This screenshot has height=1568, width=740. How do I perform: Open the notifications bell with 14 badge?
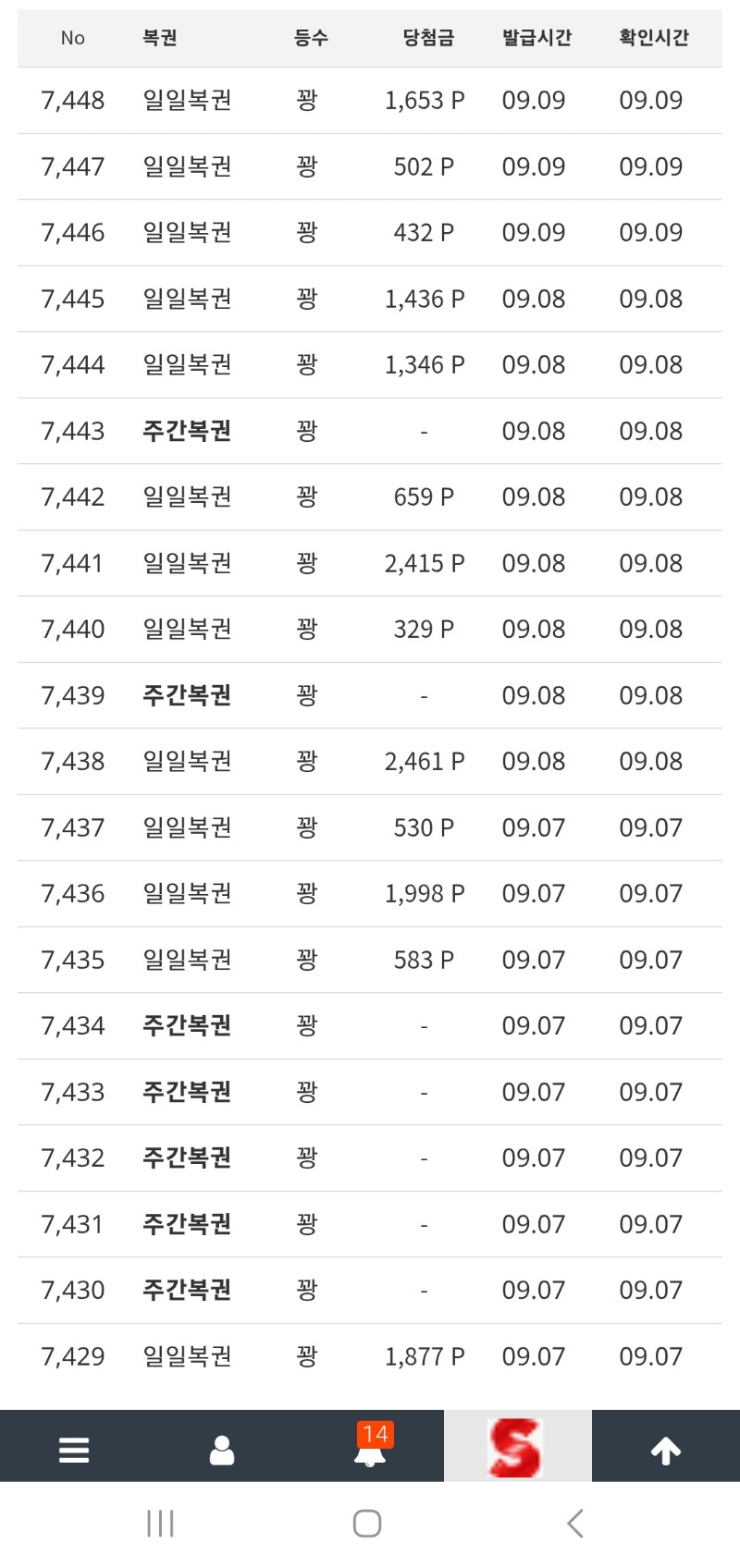[370, 1449]
